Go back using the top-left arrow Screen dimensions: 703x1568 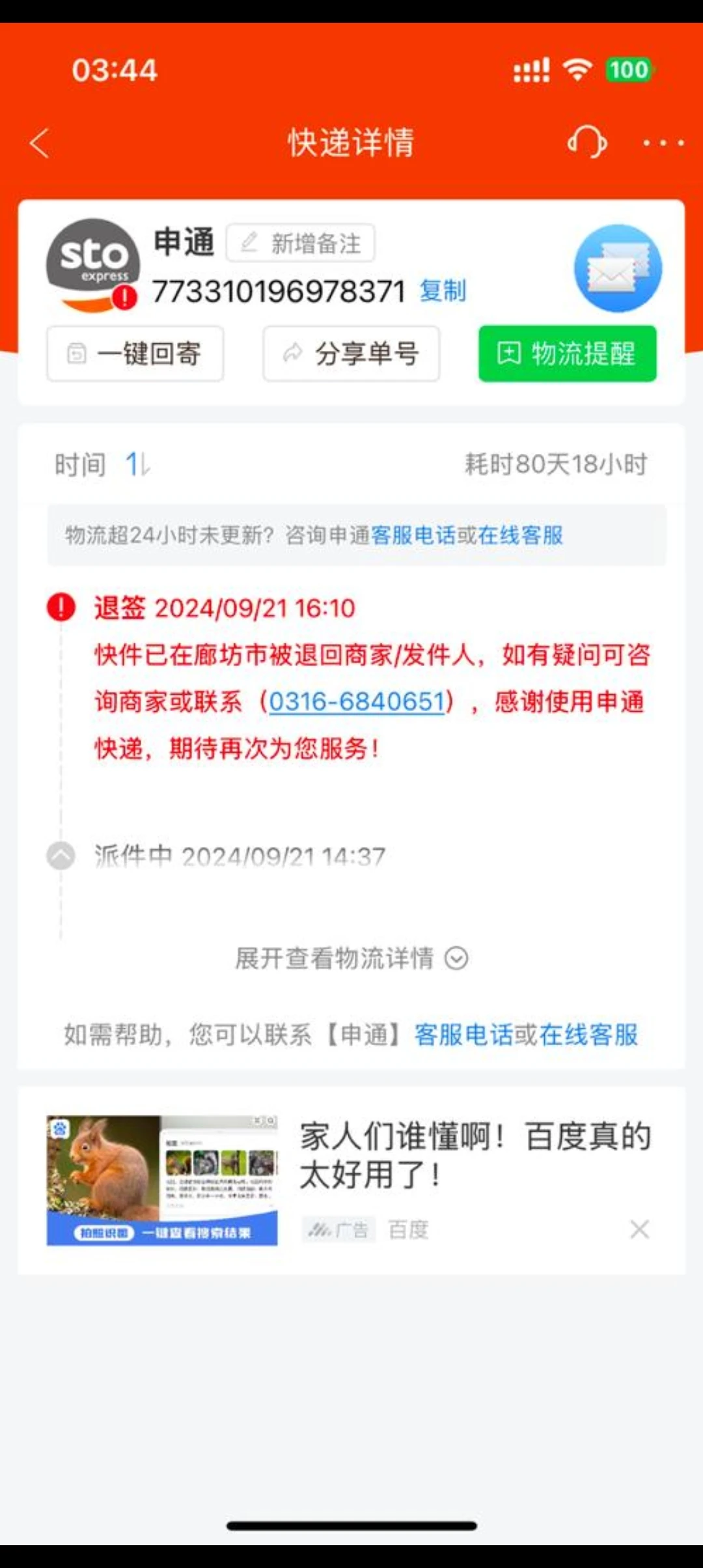(x=40, y=143)
